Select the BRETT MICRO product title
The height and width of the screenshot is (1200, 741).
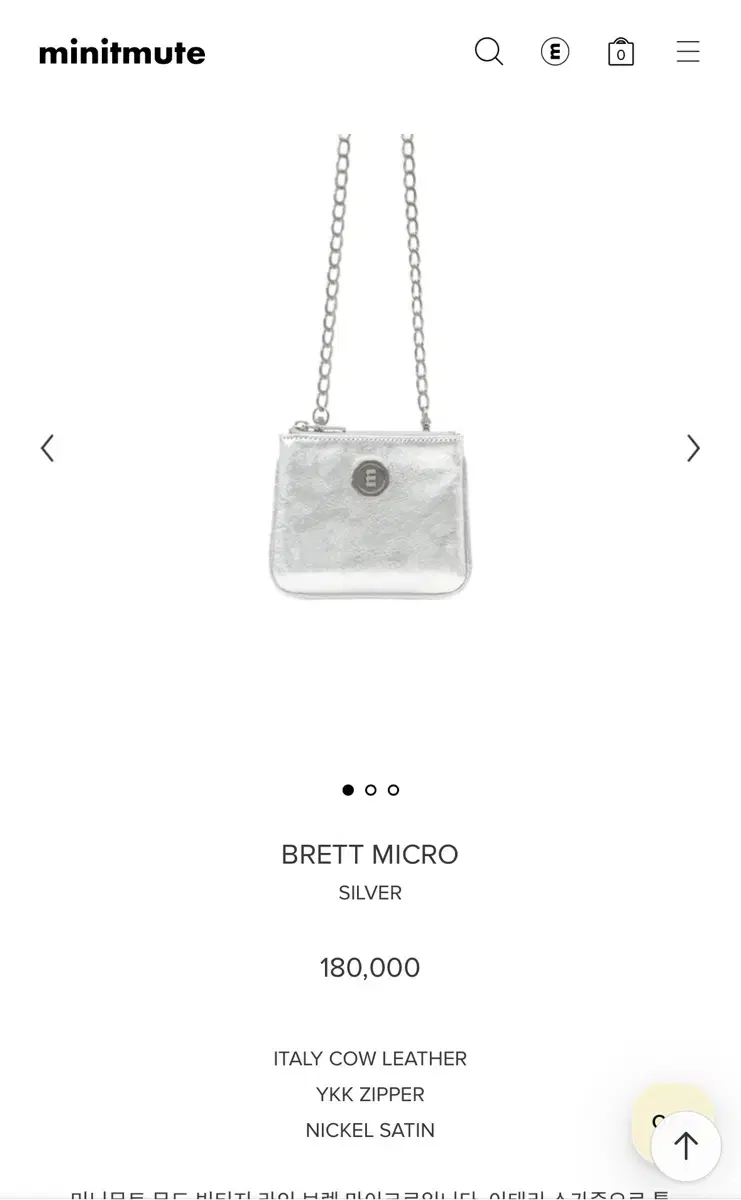(x=370, y=855)
